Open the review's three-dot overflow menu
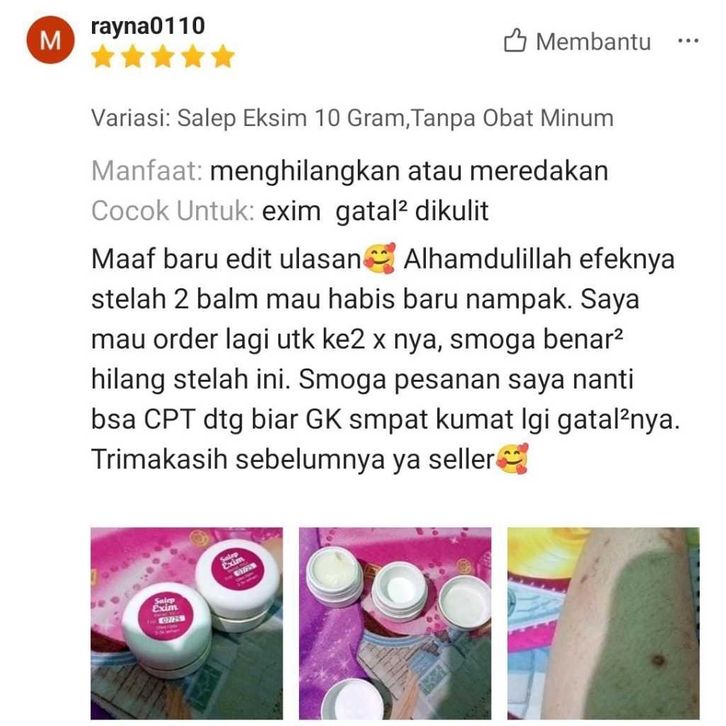This screenshot has width=726, height=726. pyautogui.click(x=688, y=41)
